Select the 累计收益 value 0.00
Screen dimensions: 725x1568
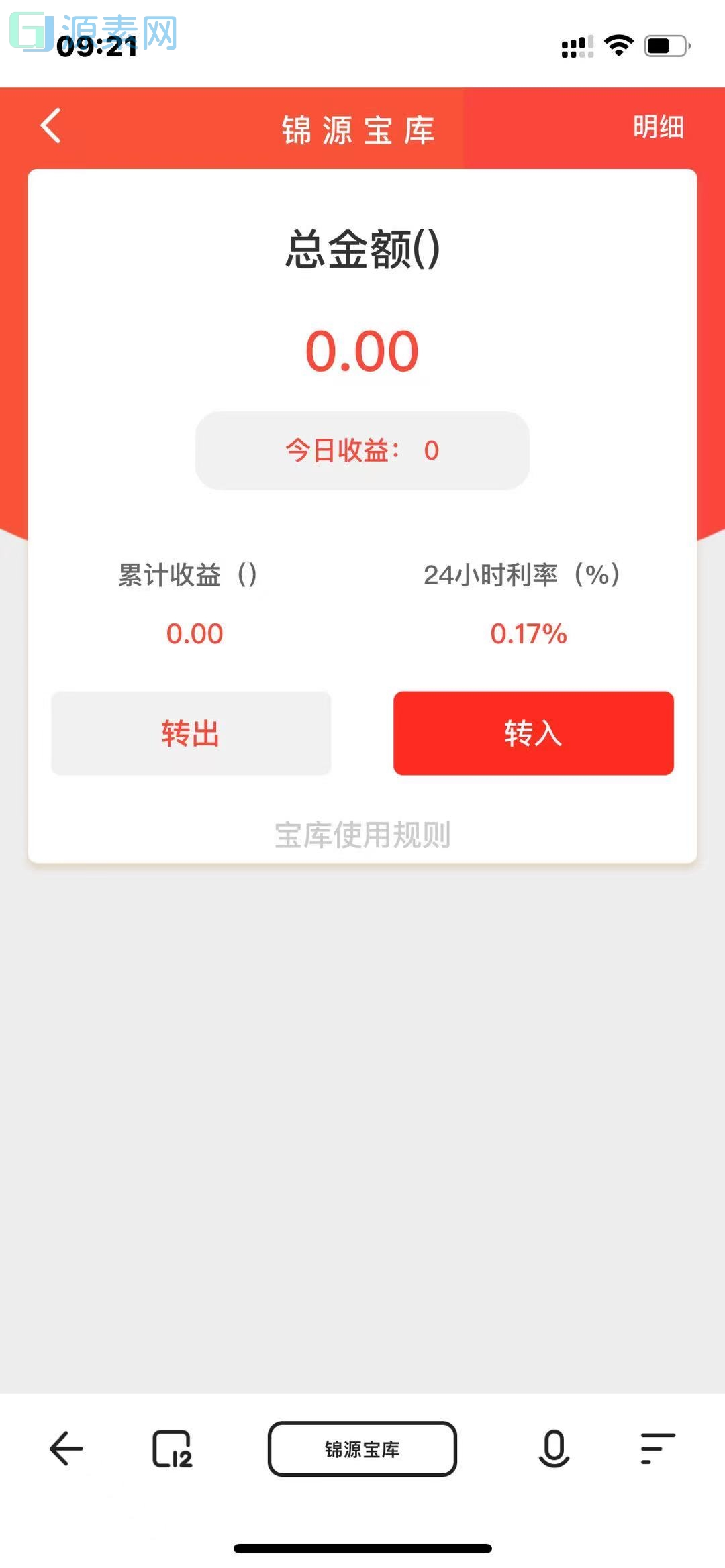[195, 633]
